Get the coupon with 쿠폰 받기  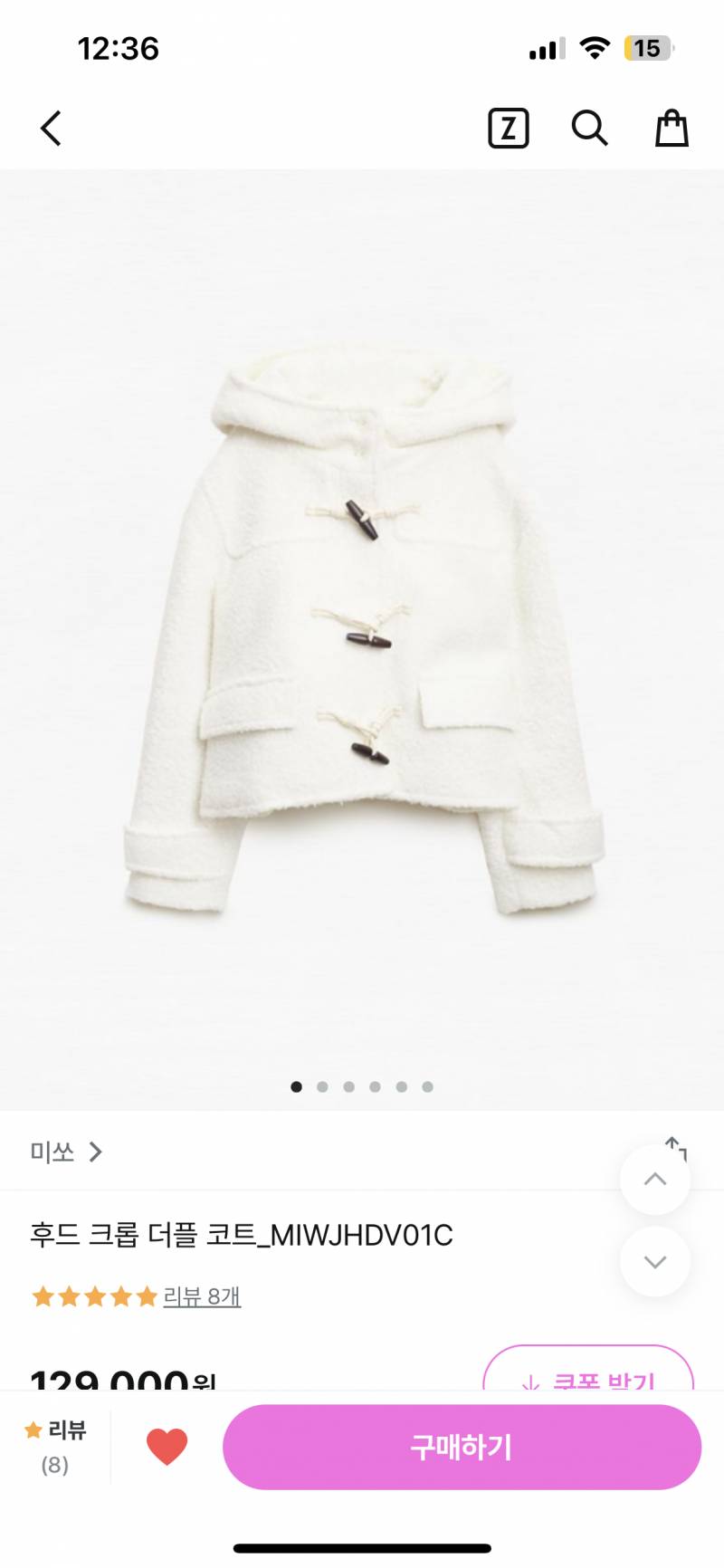(588, 1374)
